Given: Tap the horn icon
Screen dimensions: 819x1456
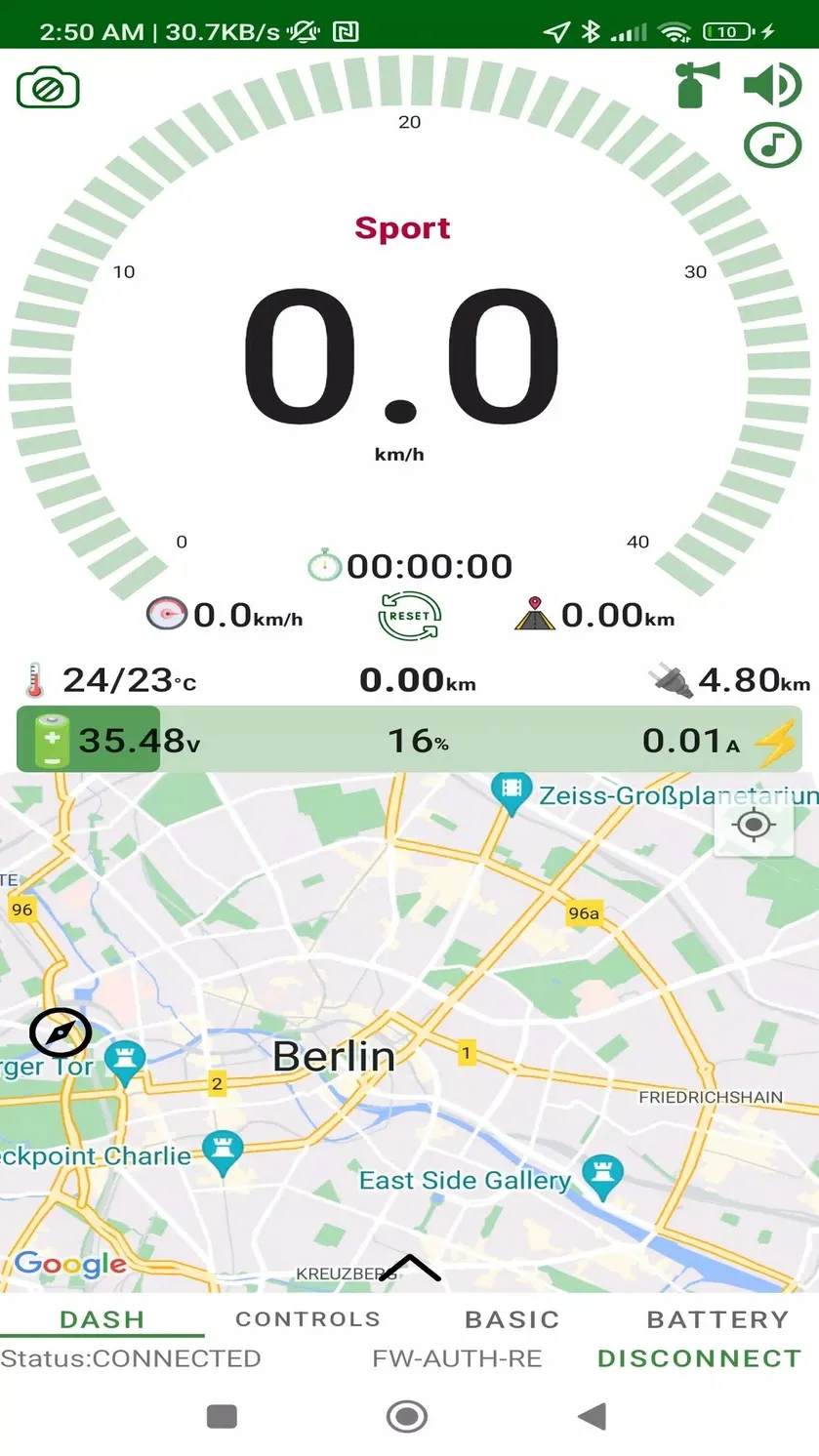Looking at the screenshot, I should [699, 85].
